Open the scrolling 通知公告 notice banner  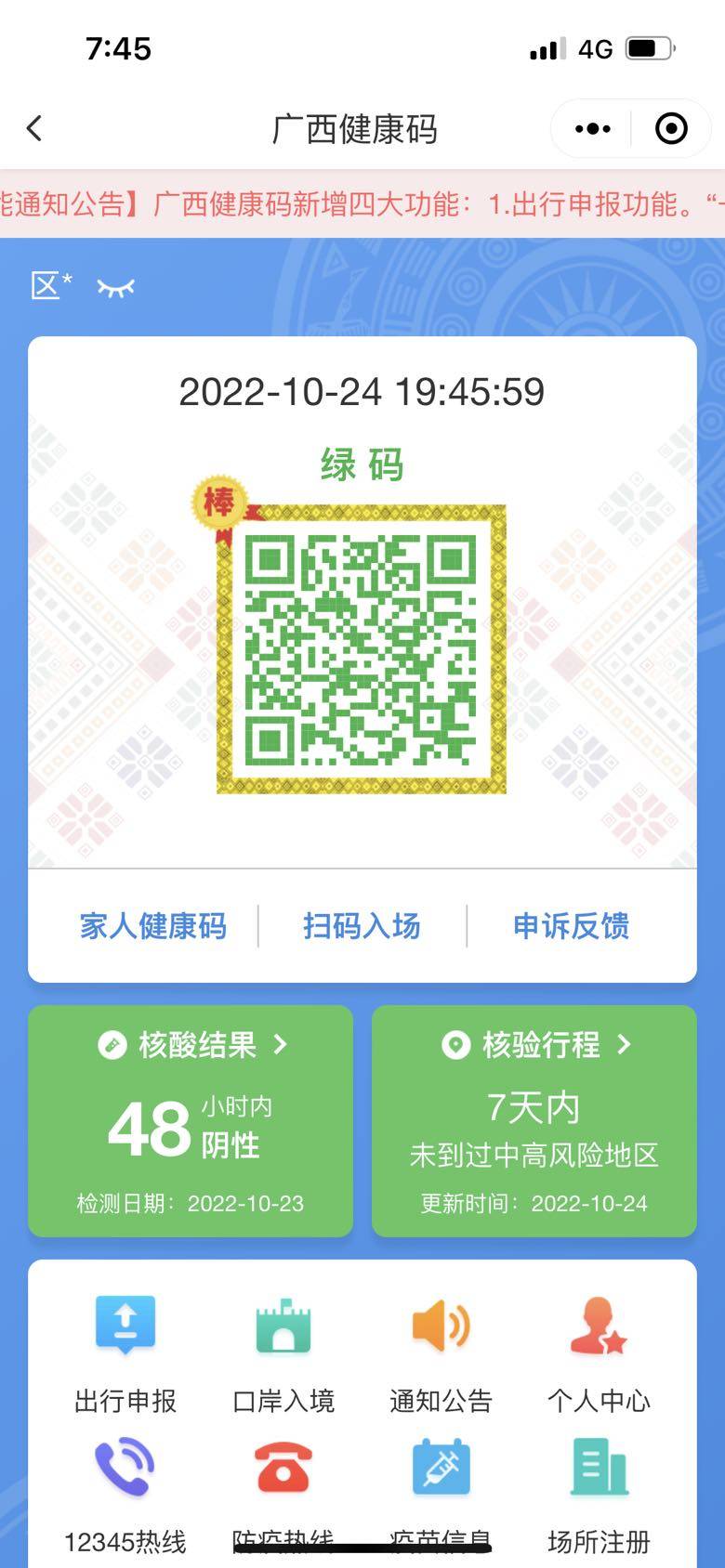pyautogui.click(x=362, y=203)
